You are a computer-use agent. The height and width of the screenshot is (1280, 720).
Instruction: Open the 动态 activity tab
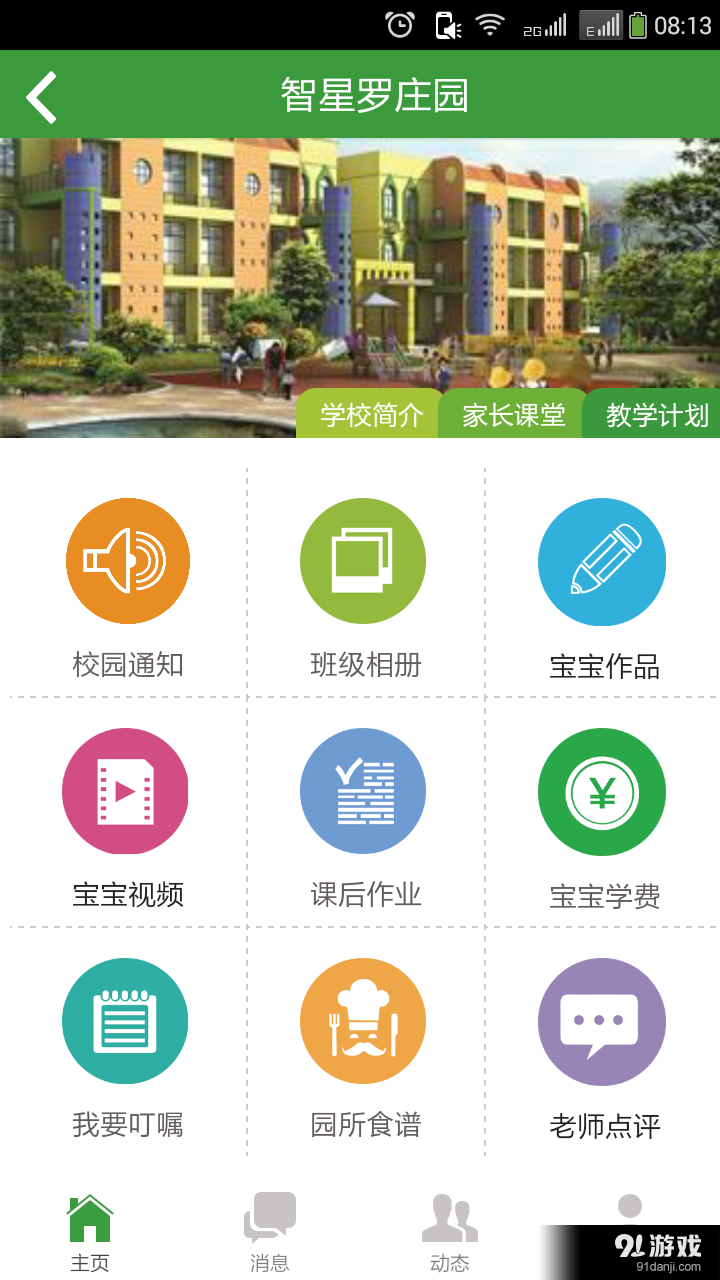451,1228
